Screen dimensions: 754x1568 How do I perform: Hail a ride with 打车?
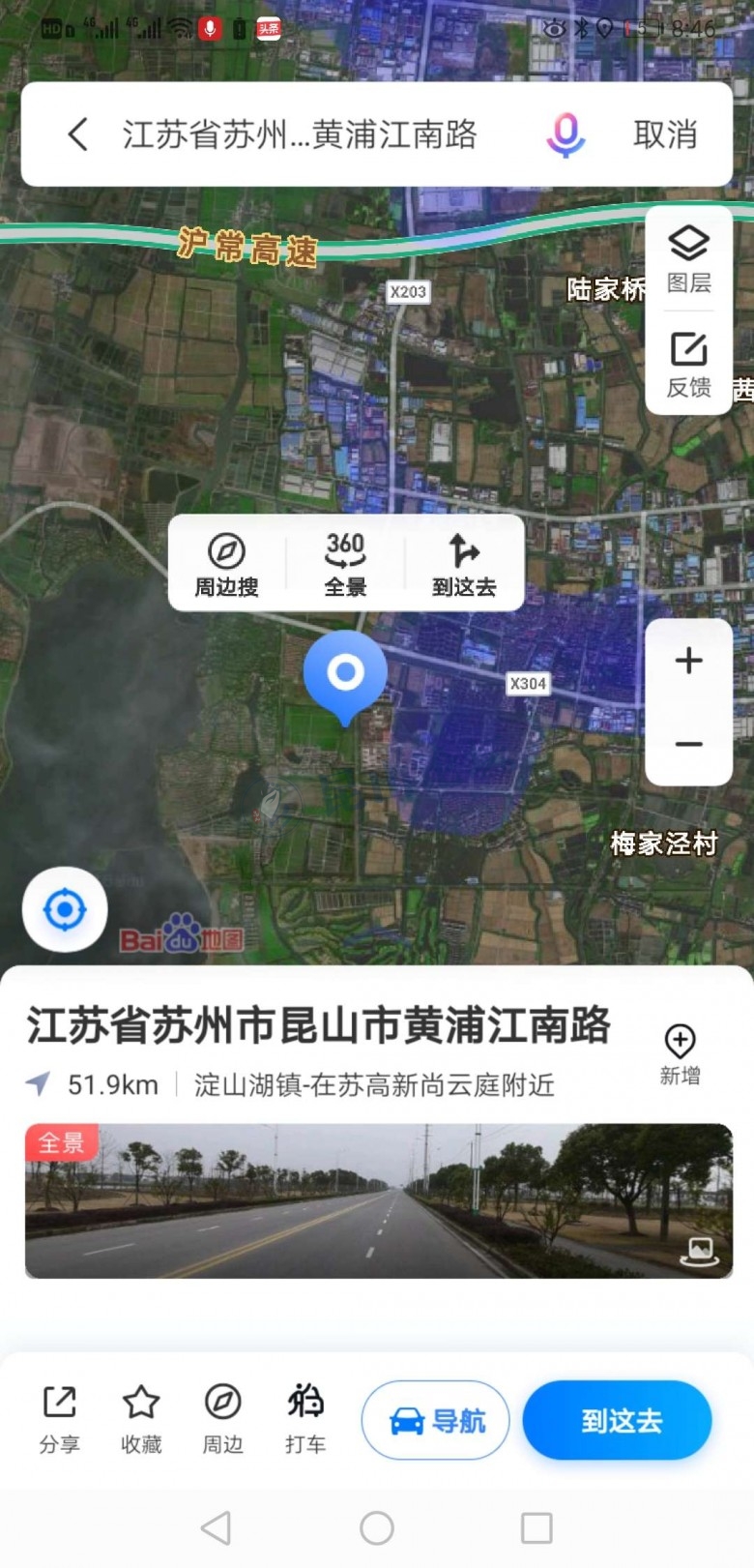[x=305, y=1419]
